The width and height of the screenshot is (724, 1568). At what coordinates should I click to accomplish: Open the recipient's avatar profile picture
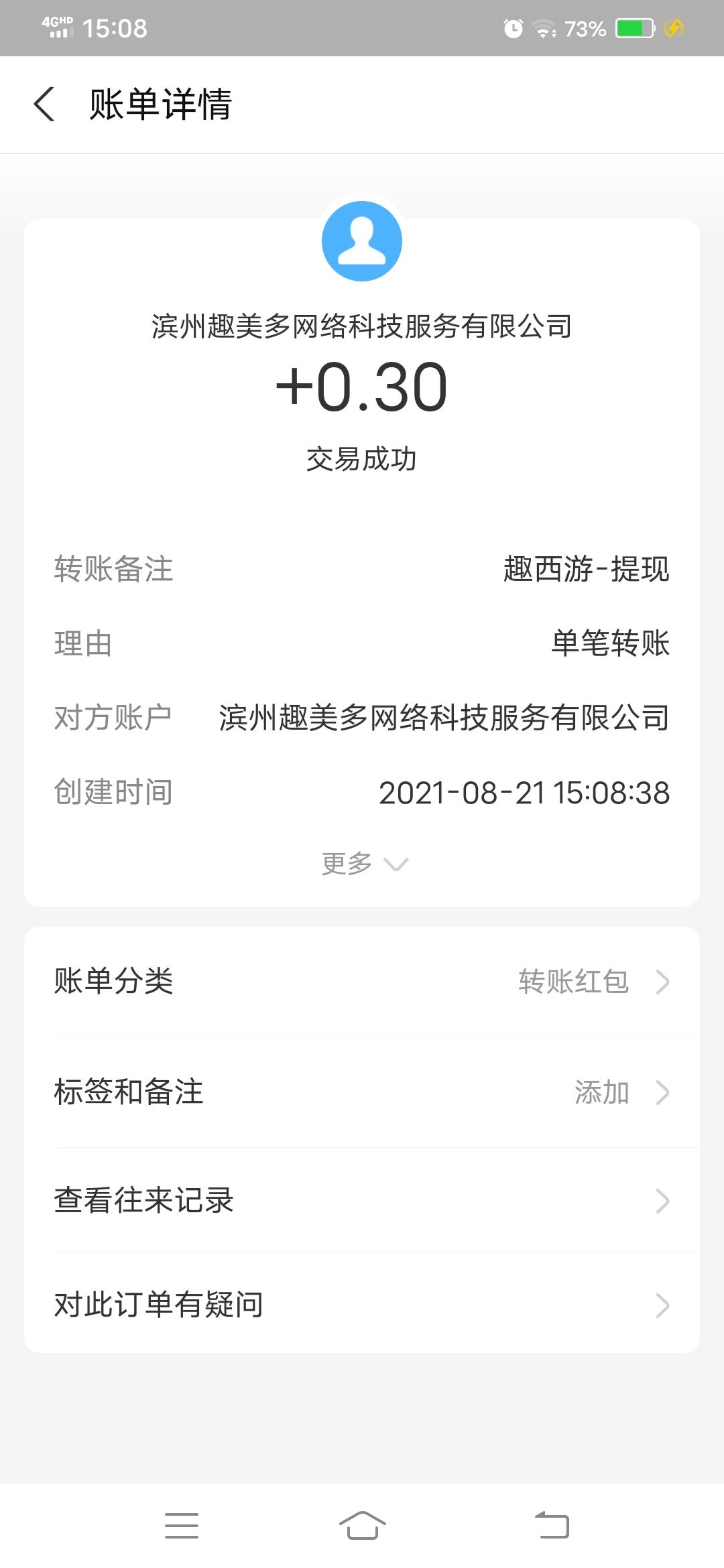pos(362,241)
